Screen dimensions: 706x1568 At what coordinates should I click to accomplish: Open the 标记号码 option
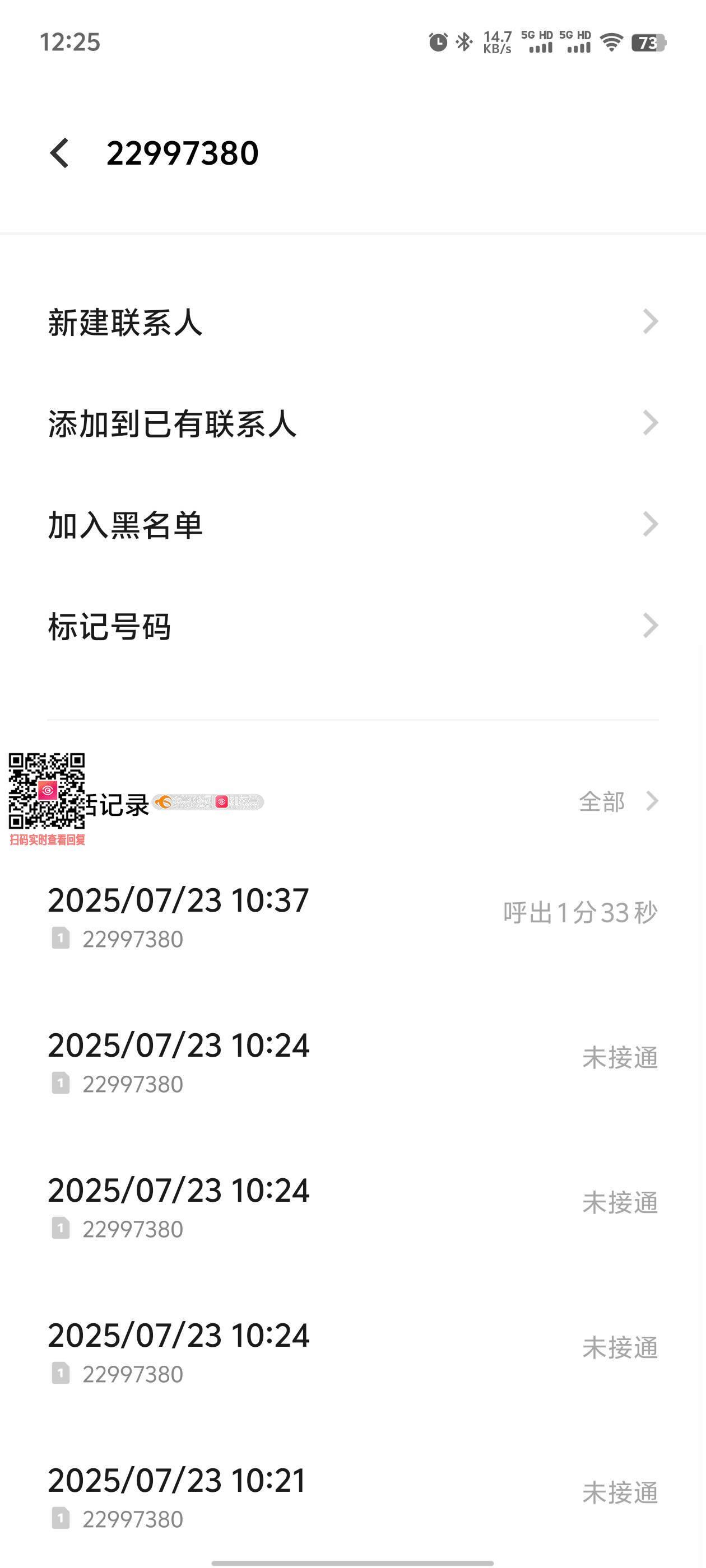352,626
